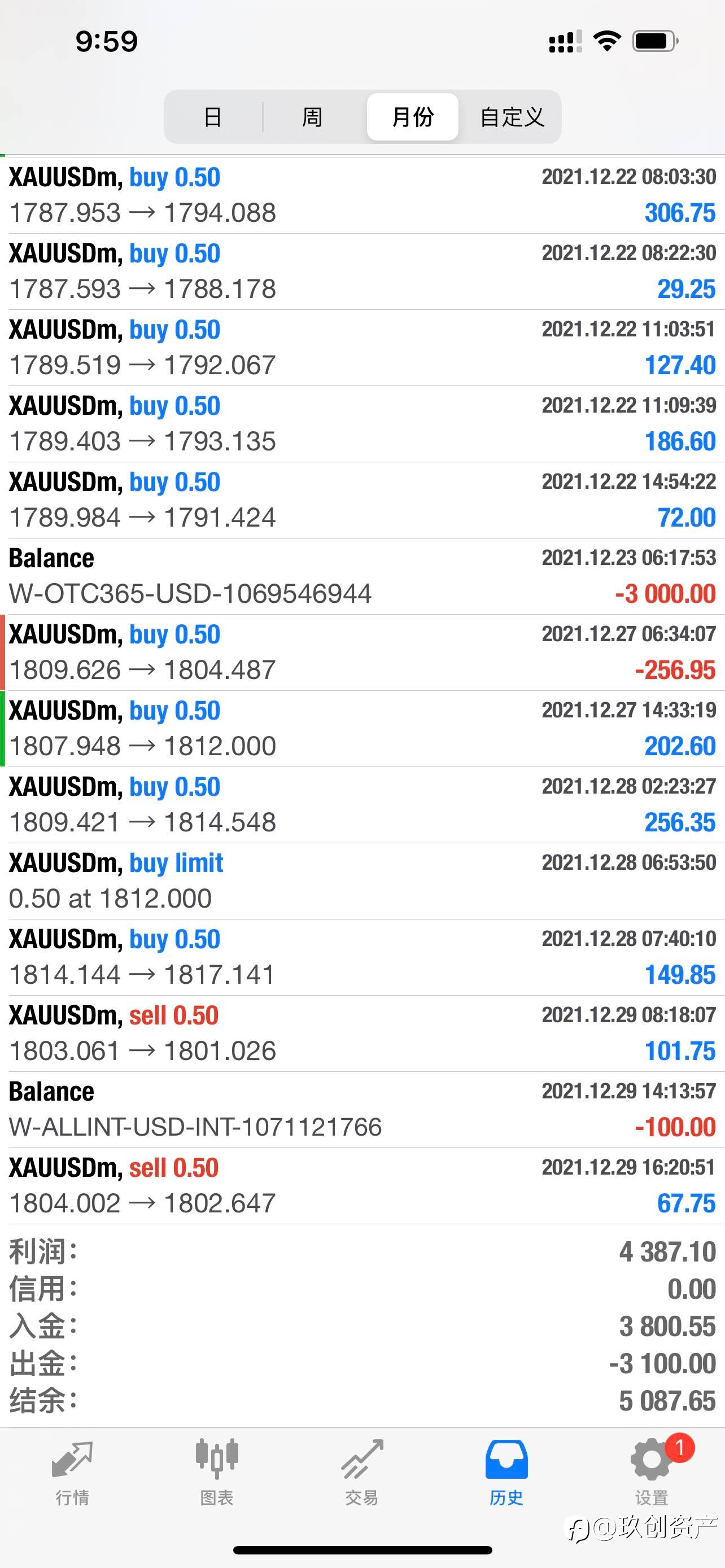Choose the 自定义 custom period
725x1568 pixels.
click(512, 117)
